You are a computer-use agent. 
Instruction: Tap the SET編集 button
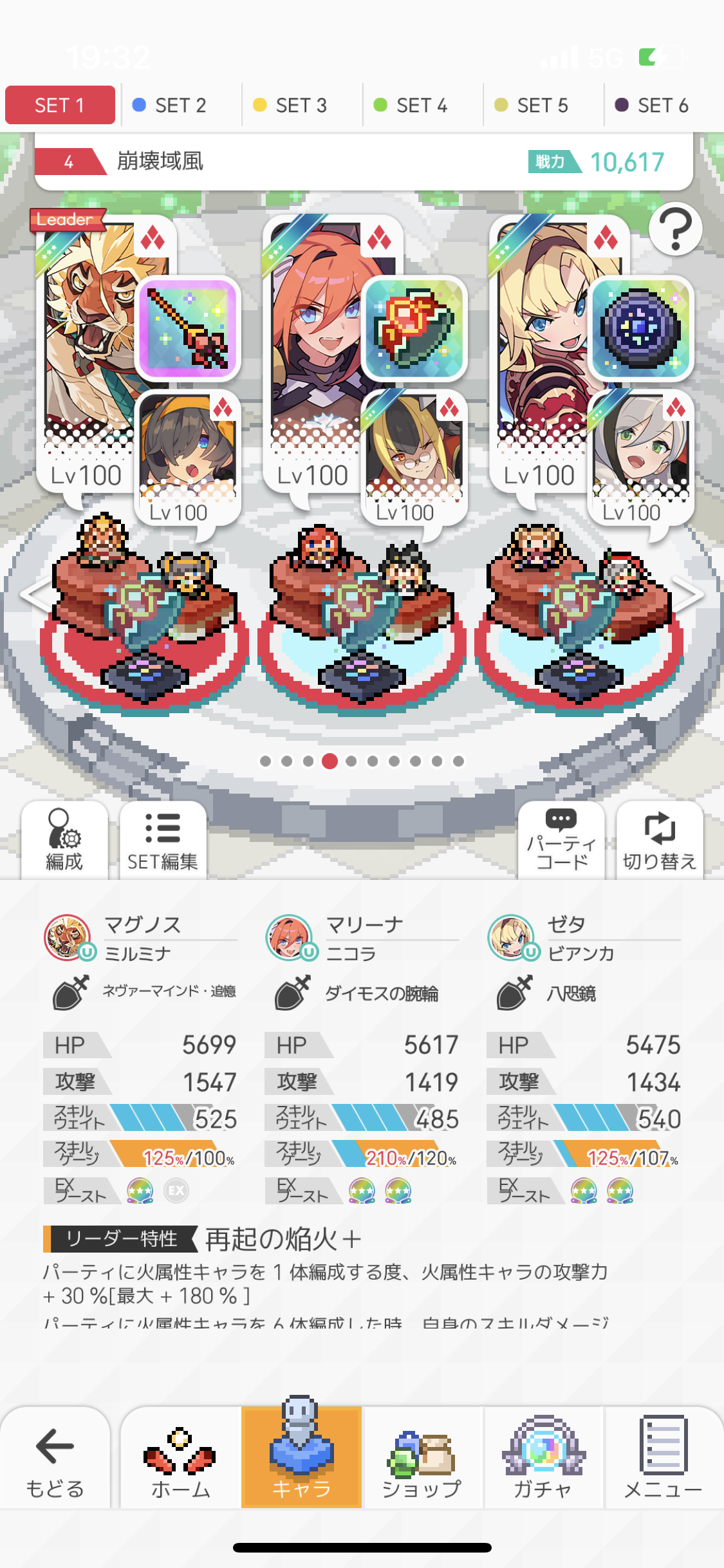pos(163,841)
